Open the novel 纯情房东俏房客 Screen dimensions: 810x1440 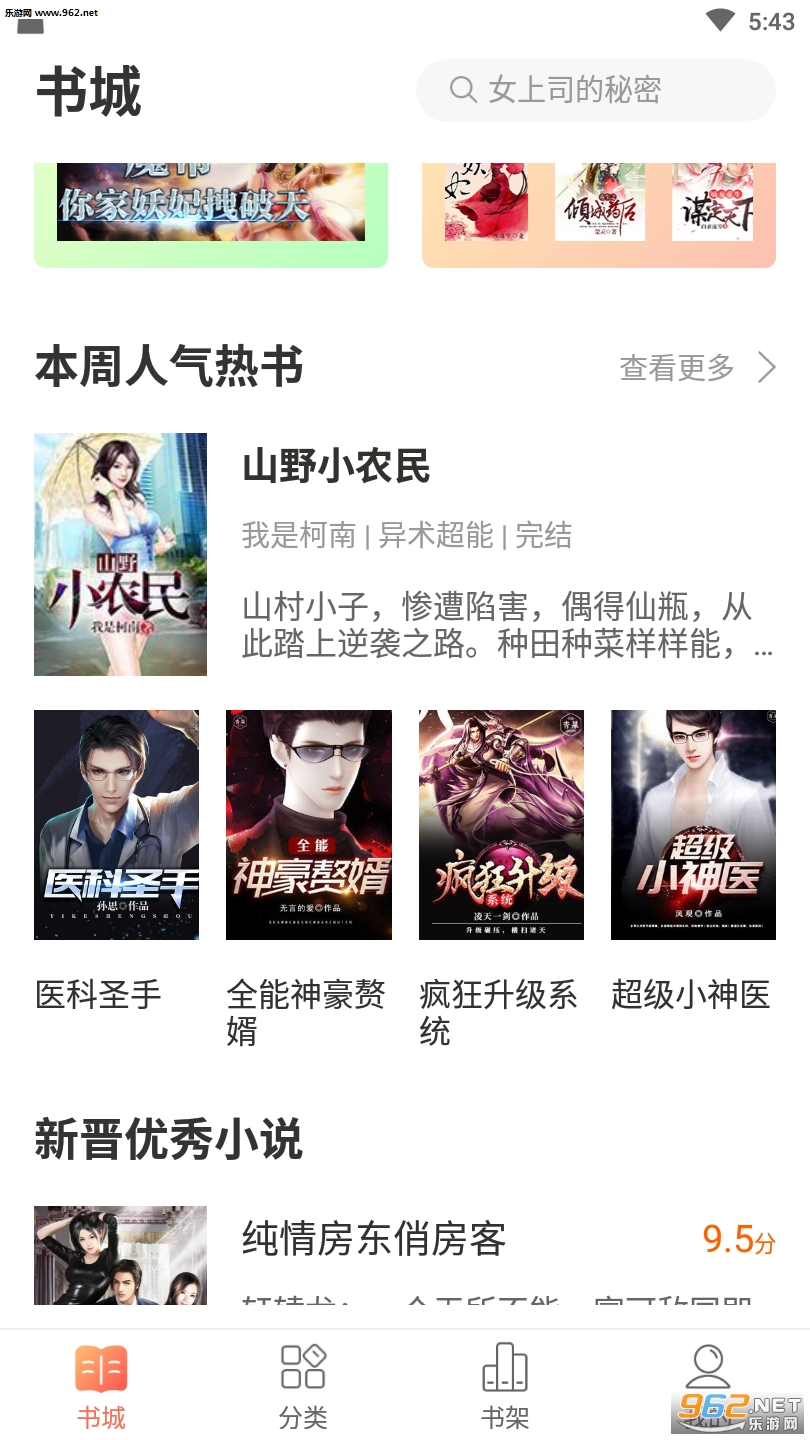click(x=374, y=1240)
